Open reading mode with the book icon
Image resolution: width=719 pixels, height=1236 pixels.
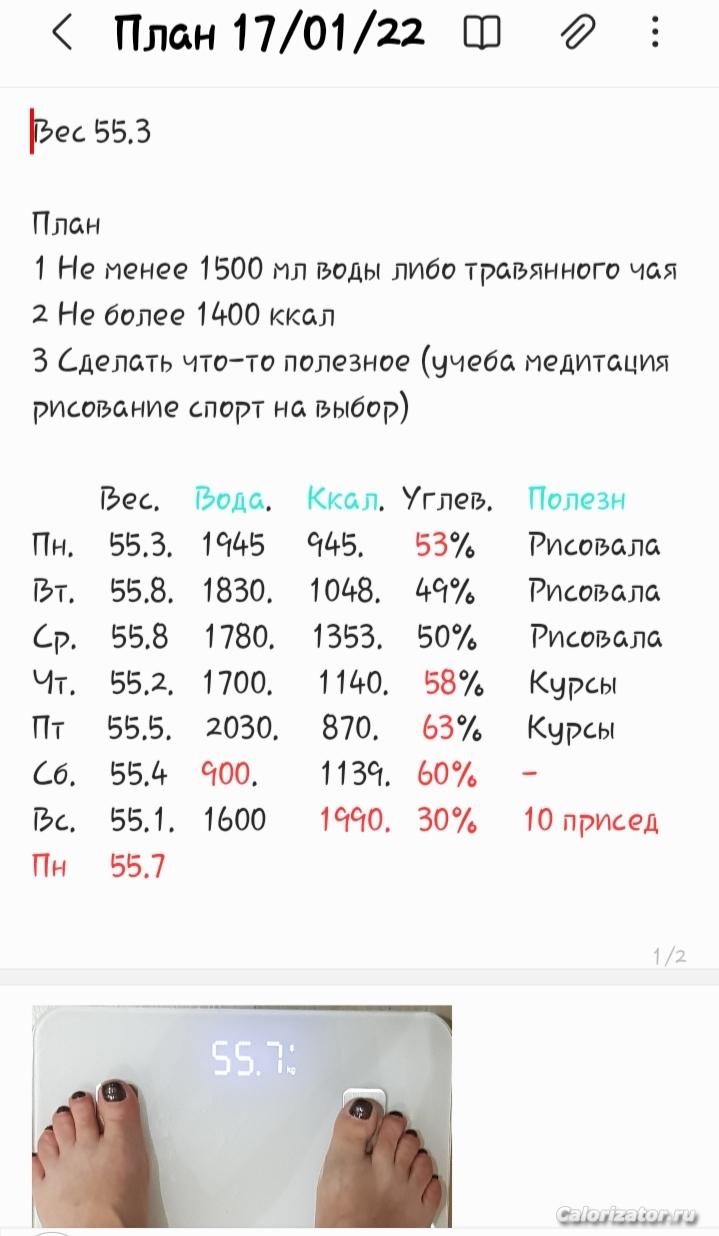(481, 35)
